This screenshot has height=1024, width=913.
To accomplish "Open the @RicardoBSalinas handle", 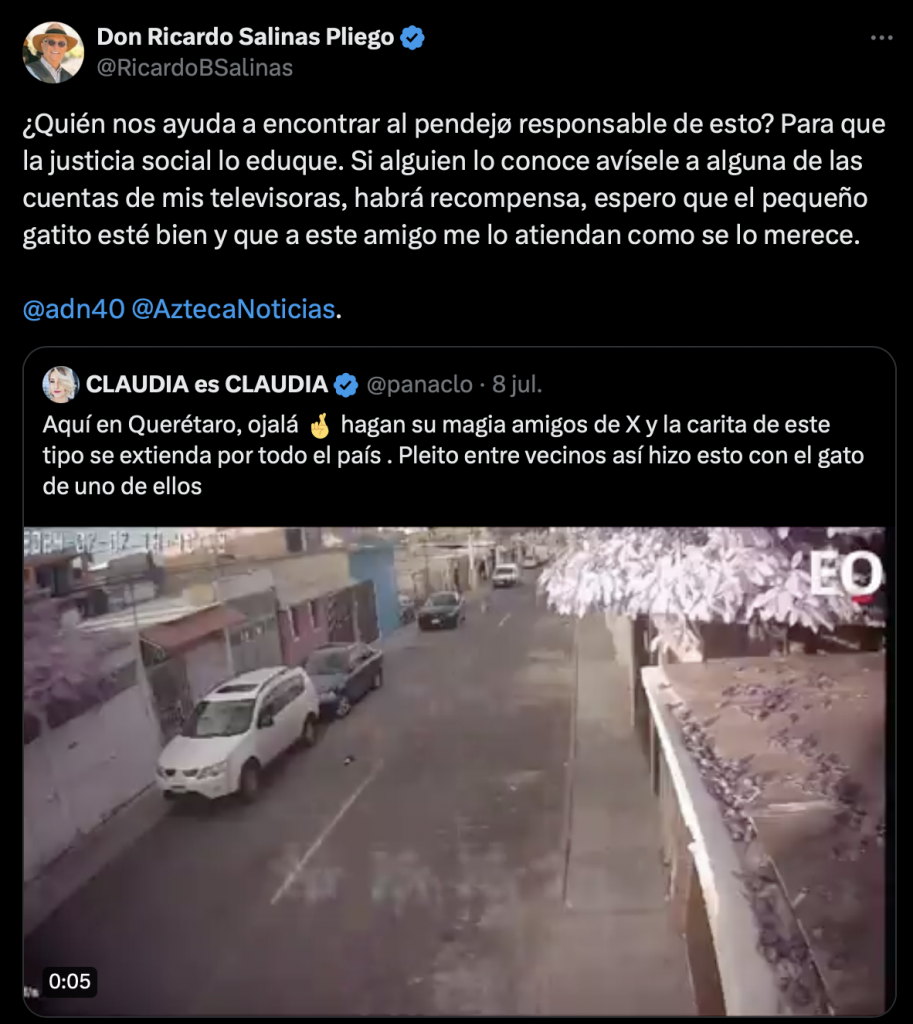I will click(195, 68).
